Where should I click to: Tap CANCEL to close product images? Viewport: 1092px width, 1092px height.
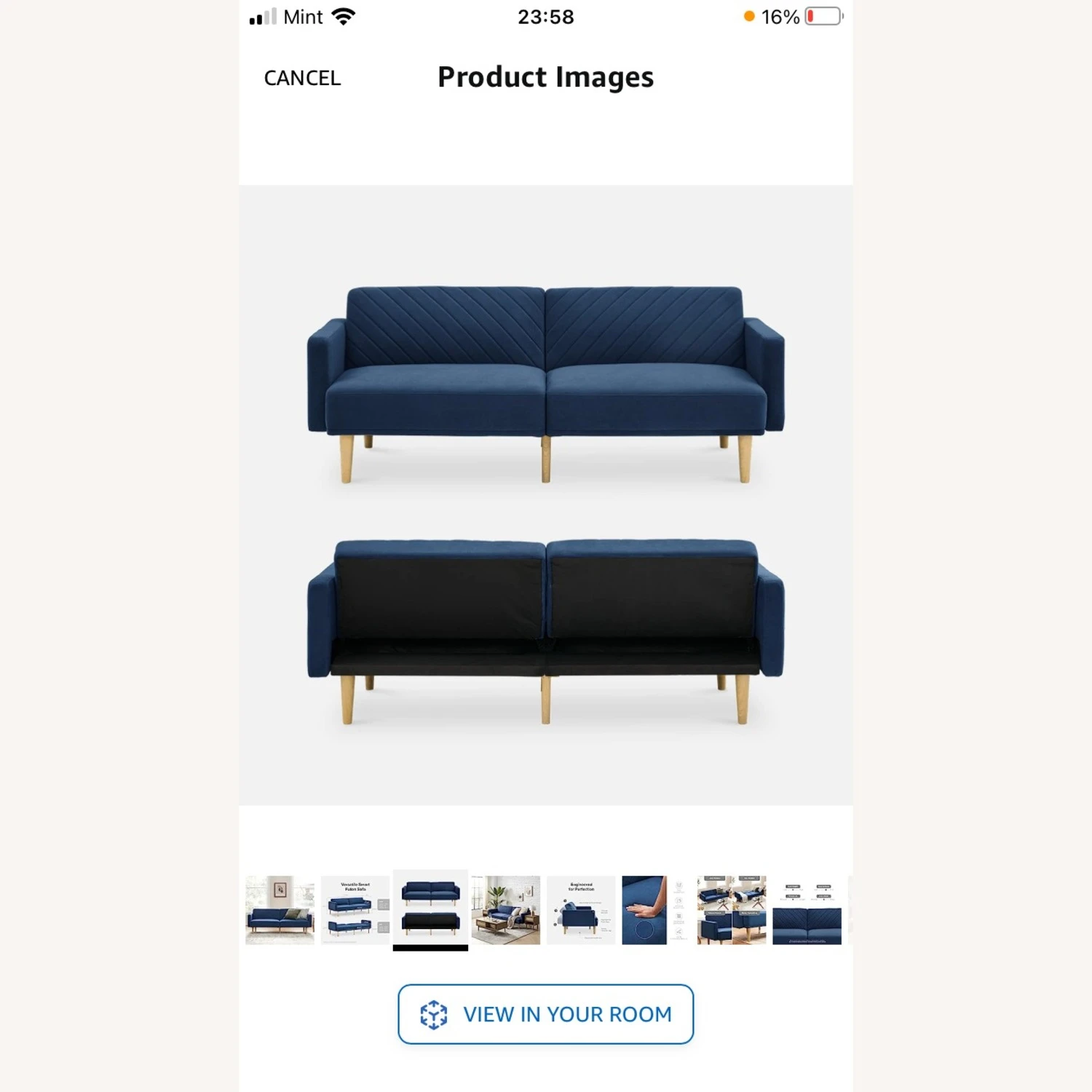click(x=302, y=78)
